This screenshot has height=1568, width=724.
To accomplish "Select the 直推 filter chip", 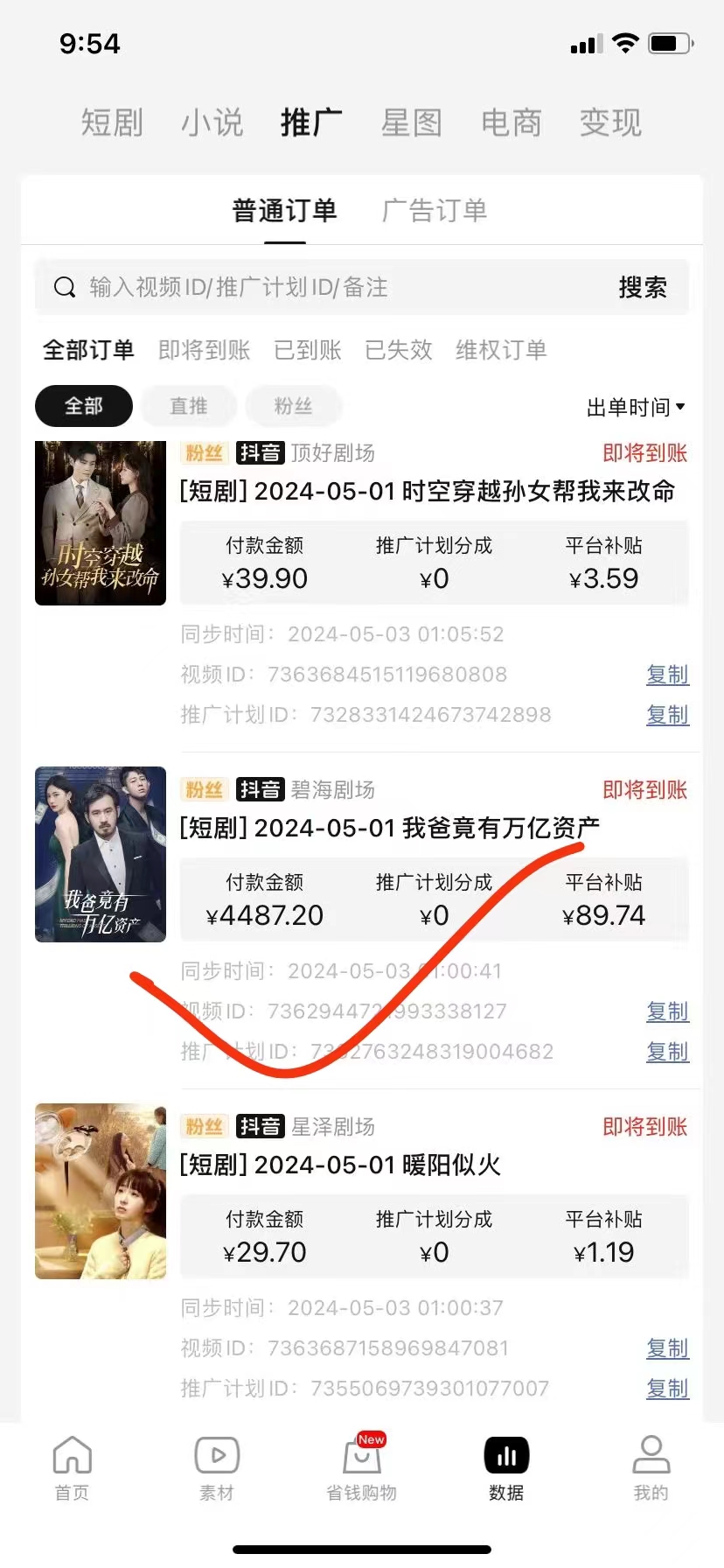I will coord(188,406).
